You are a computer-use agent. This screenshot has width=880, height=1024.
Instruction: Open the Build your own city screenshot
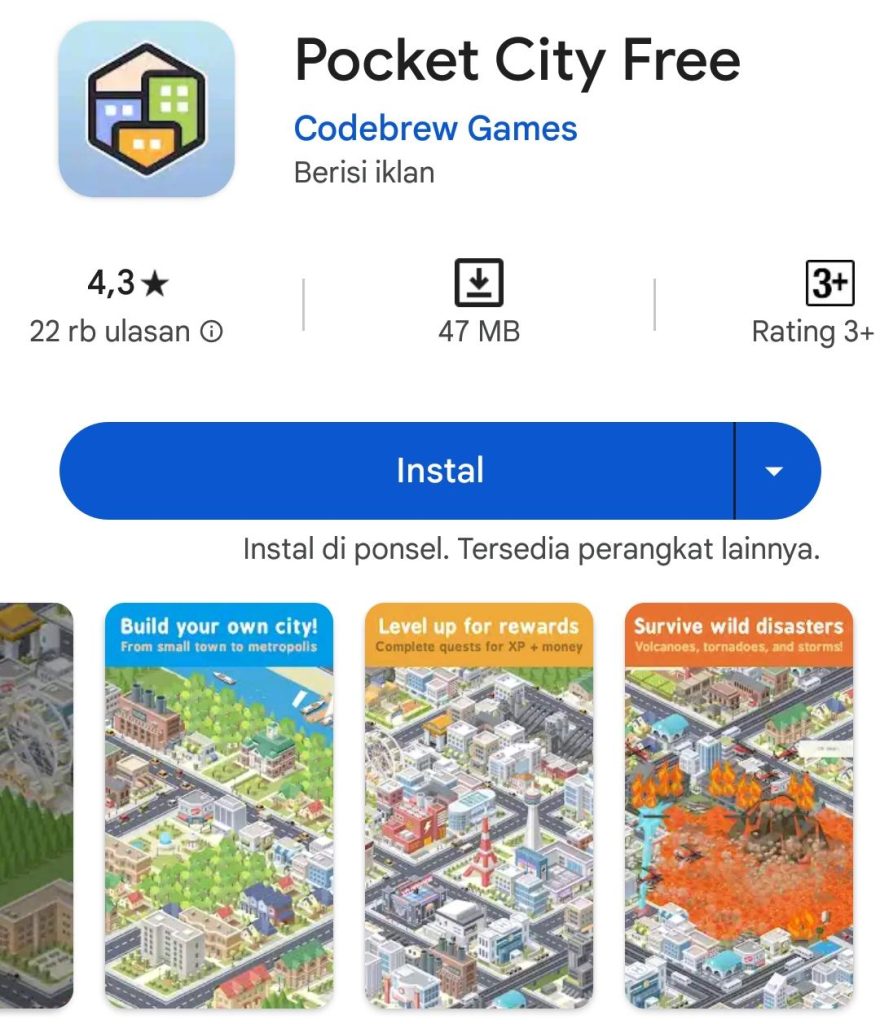(x=218, y=805)
